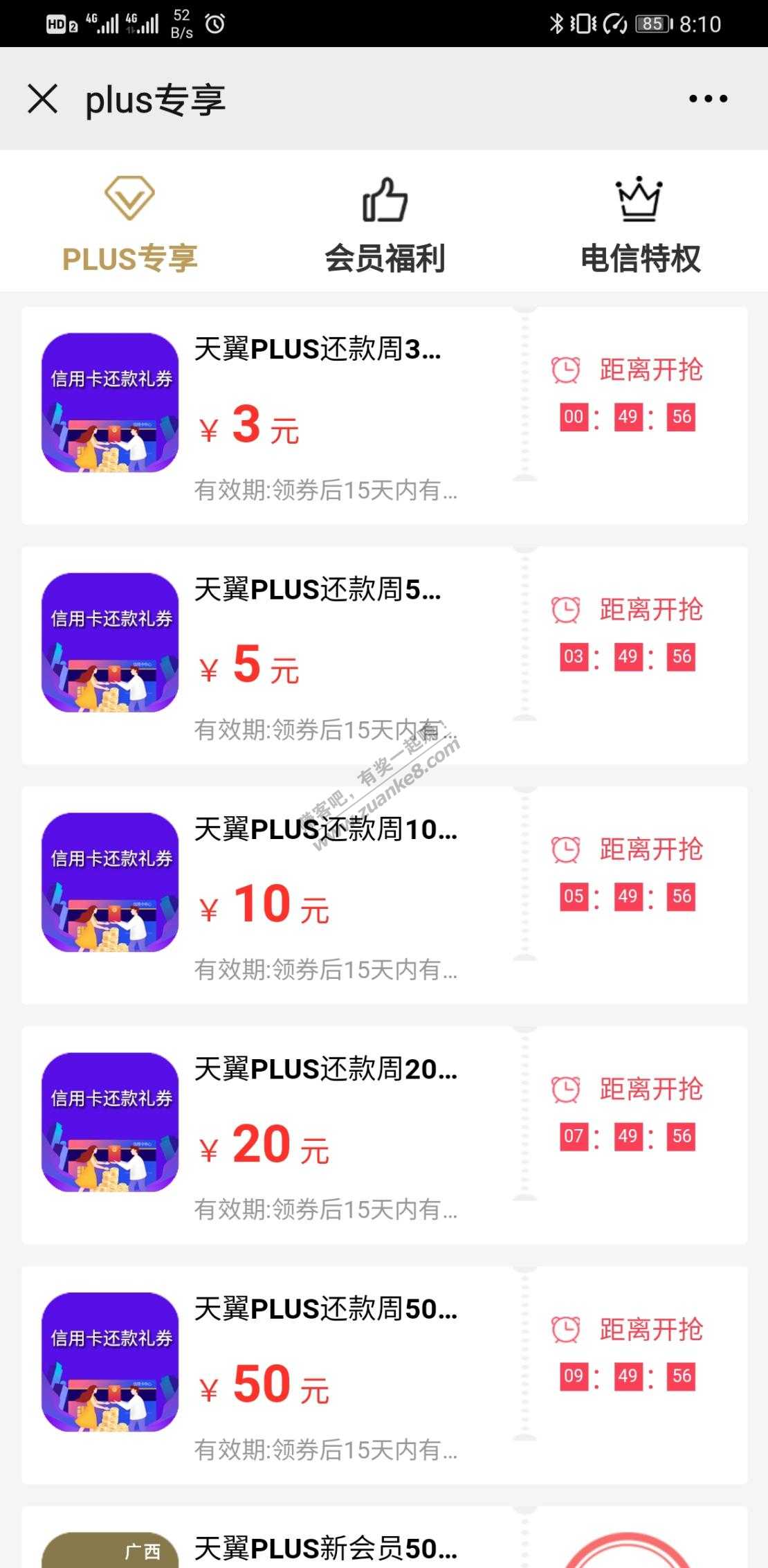The height and width of the screenshot is (1568, 768).
Task: Close the plus专享 page
Action: [43, 99]
